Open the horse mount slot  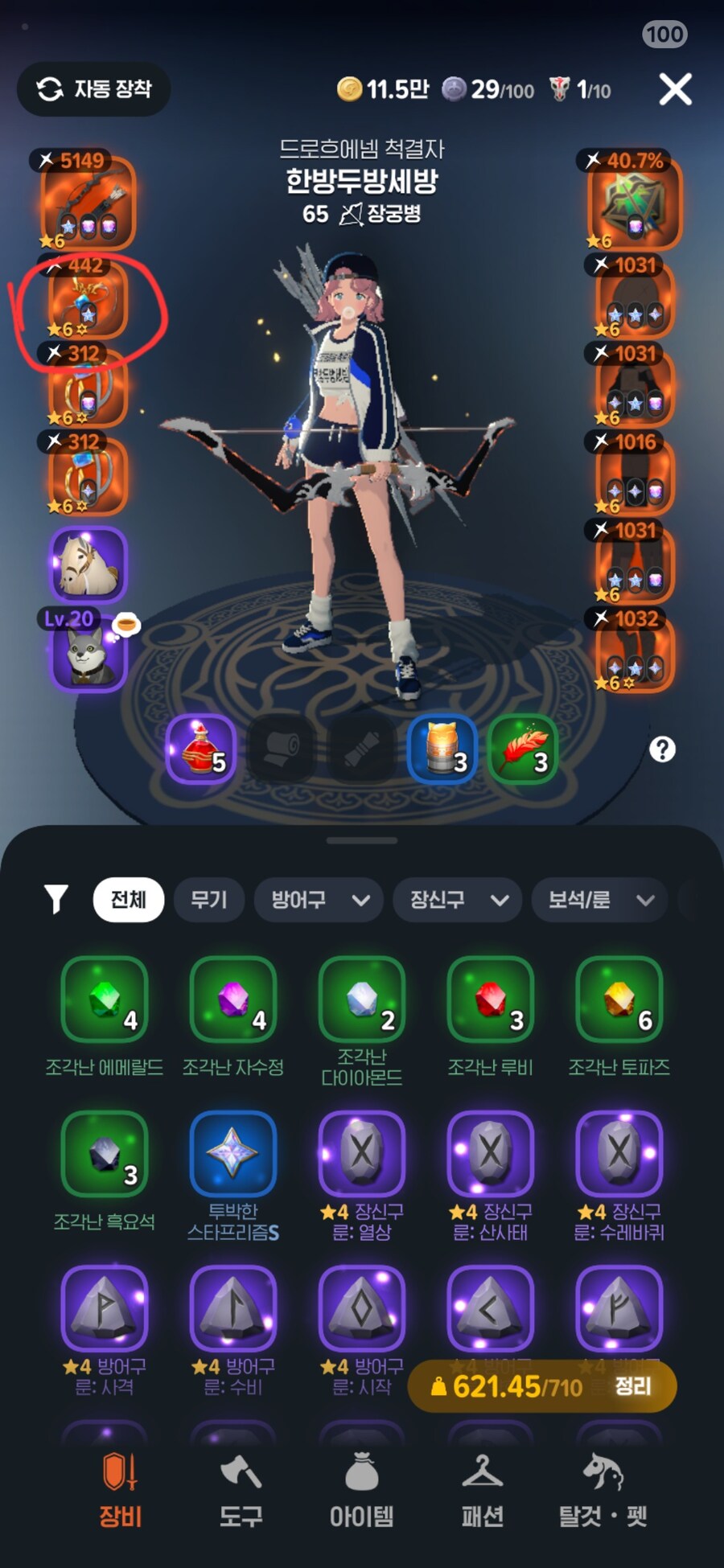88,564
